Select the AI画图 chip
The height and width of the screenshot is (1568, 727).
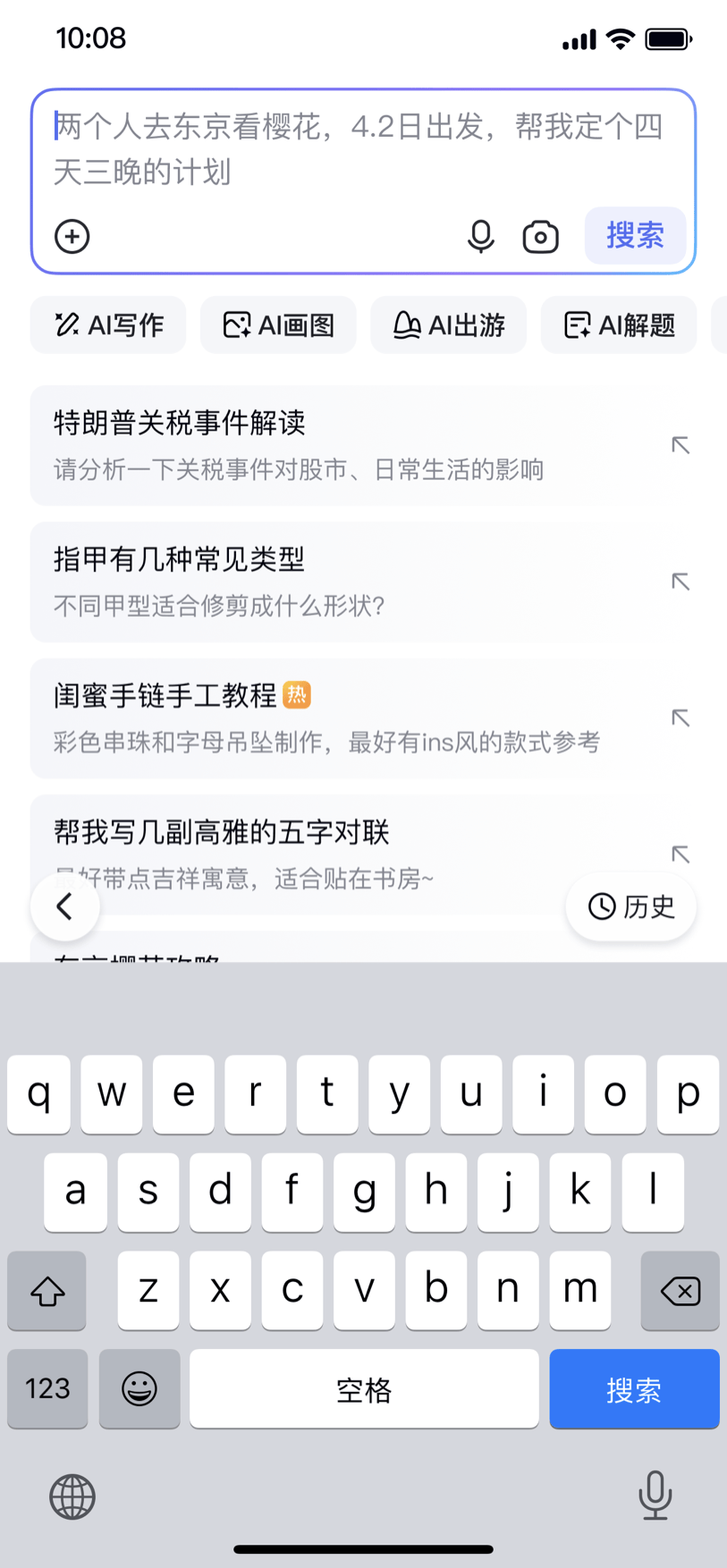(278, 325)
